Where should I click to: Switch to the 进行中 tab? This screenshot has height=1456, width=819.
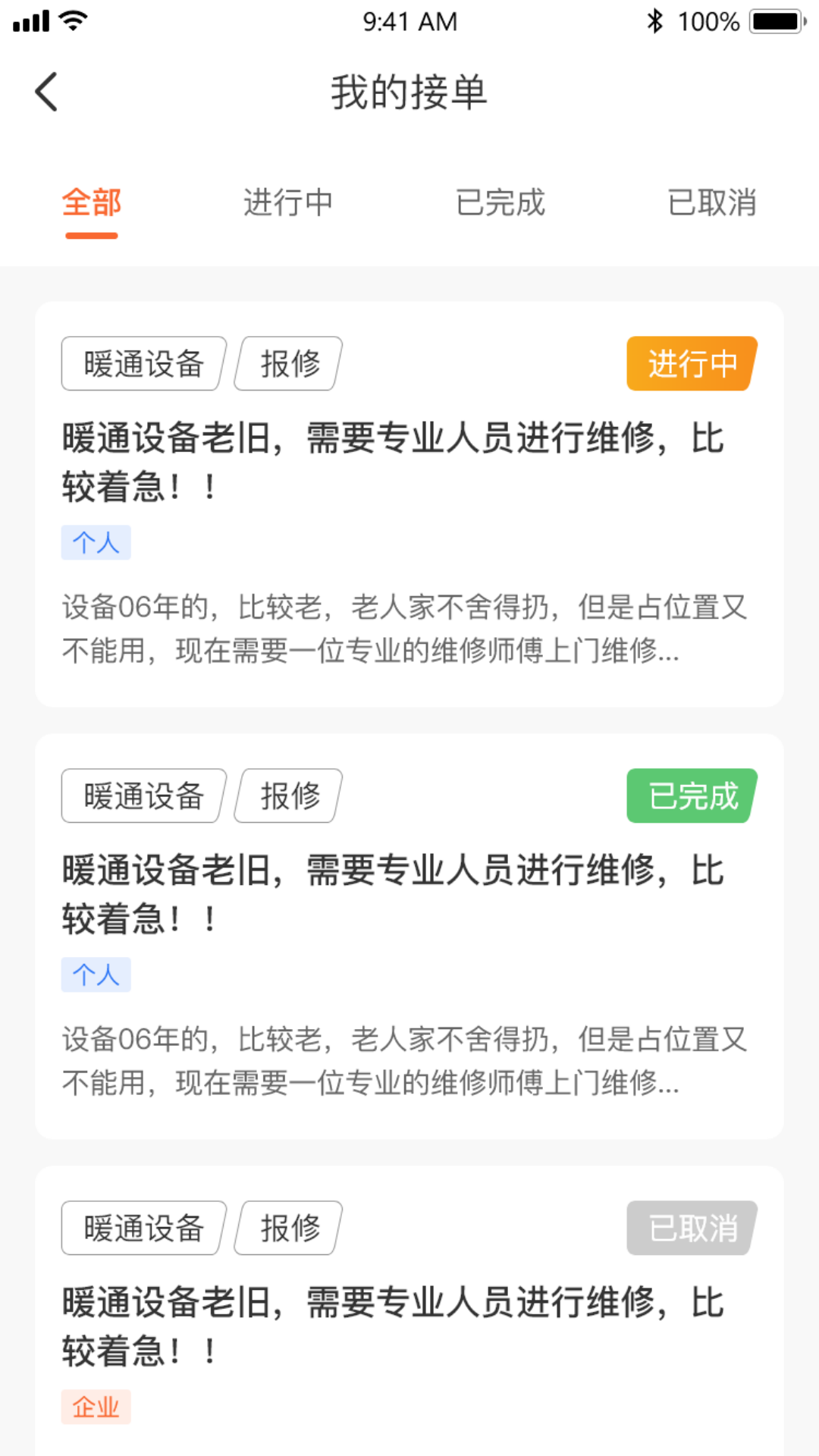pos(287,203)
